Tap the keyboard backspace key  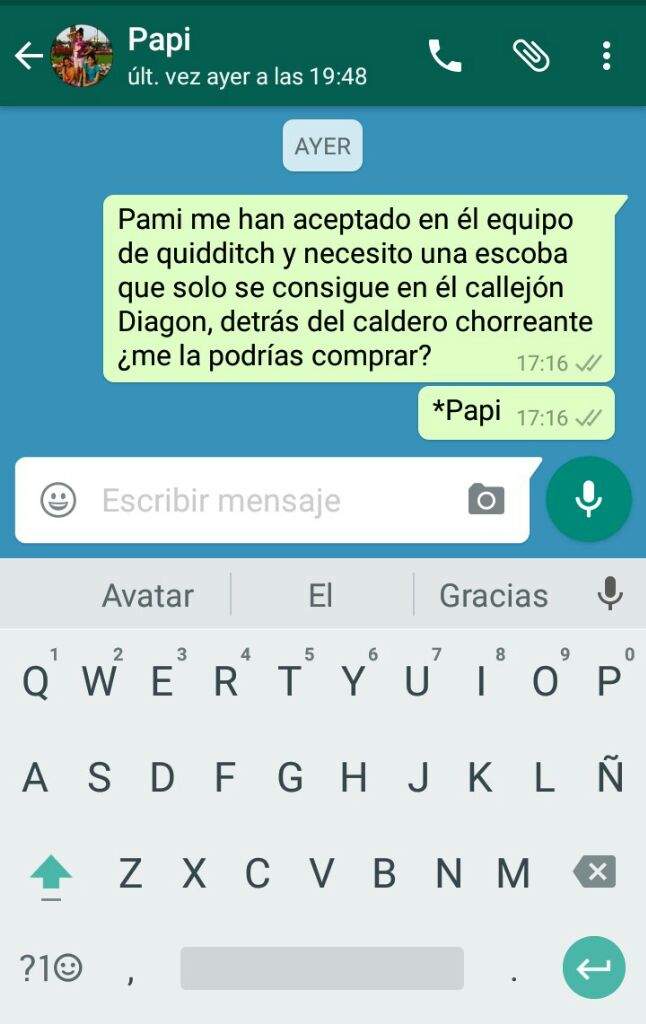click(x=594, y=873)
